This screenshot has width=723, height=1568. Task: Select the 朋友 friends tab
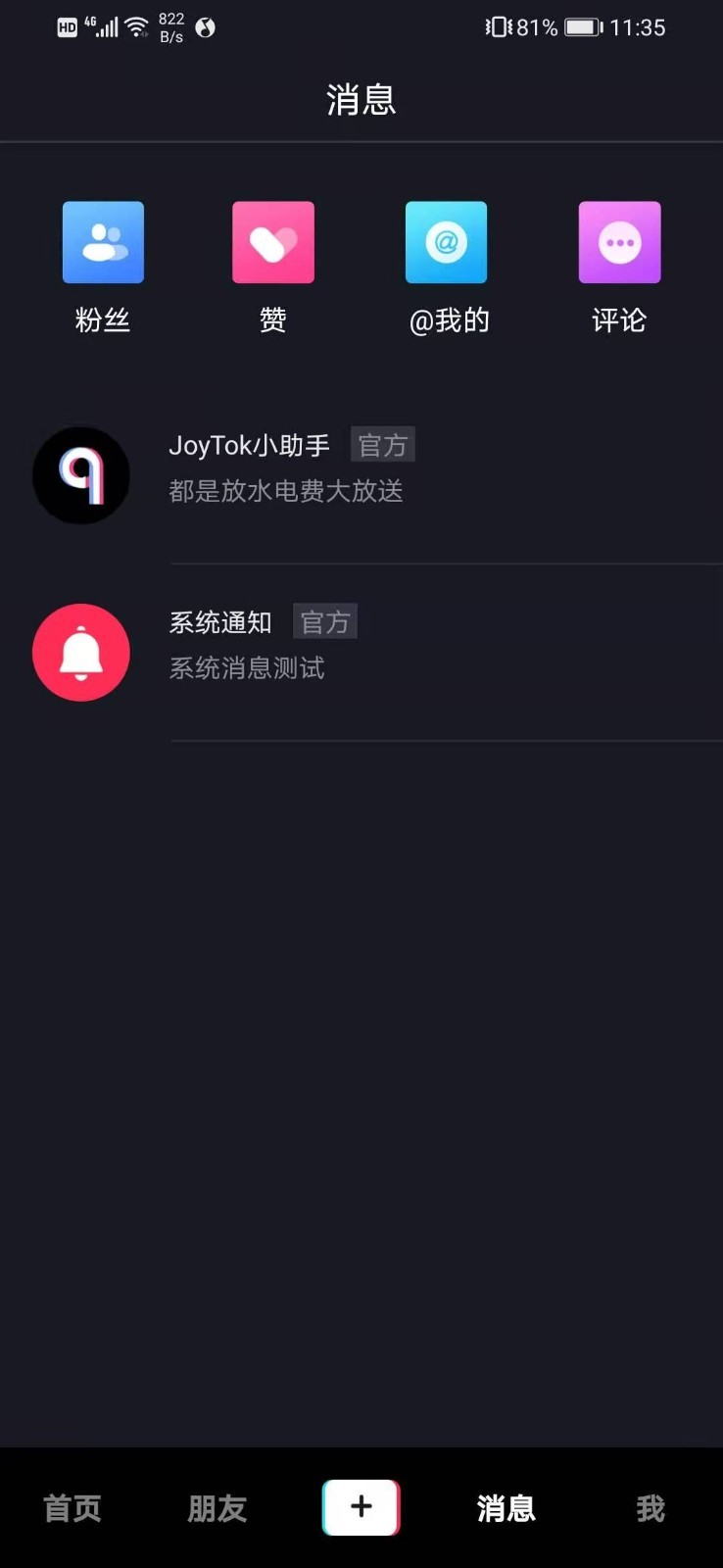pyautogui.click(x=215, y=1509)
